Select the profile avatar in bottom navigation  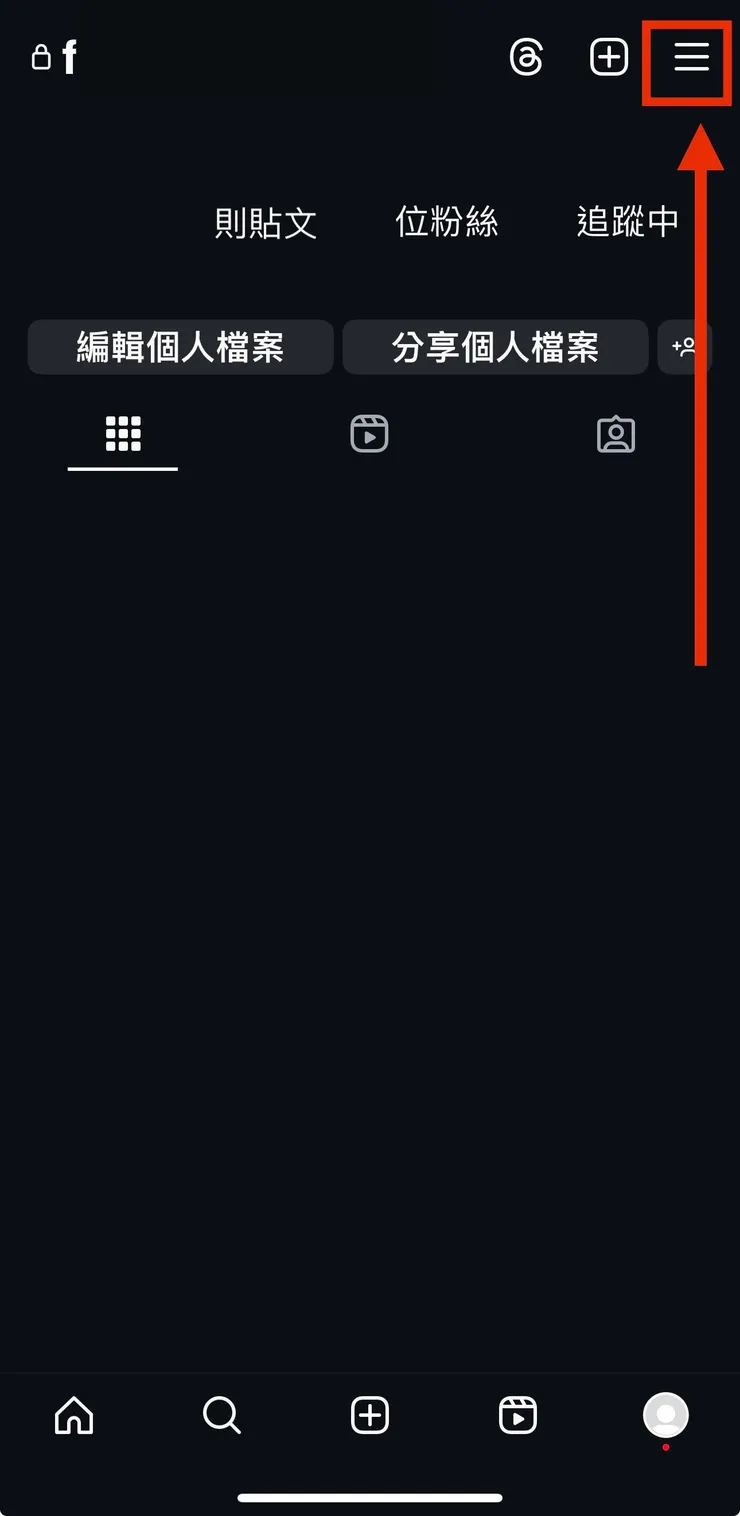666,1415
